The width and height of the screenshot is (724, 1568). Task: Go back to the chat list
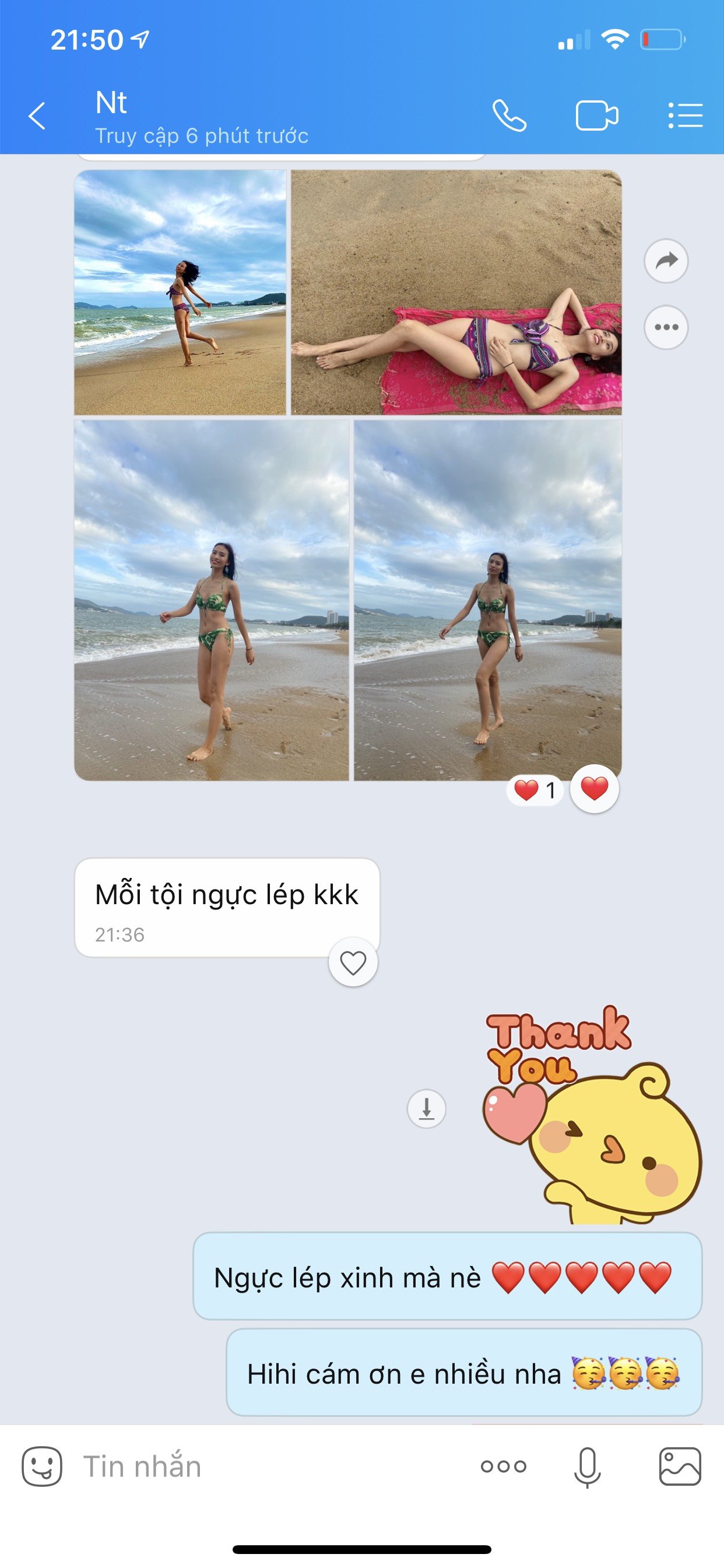[x=37, y=116]
